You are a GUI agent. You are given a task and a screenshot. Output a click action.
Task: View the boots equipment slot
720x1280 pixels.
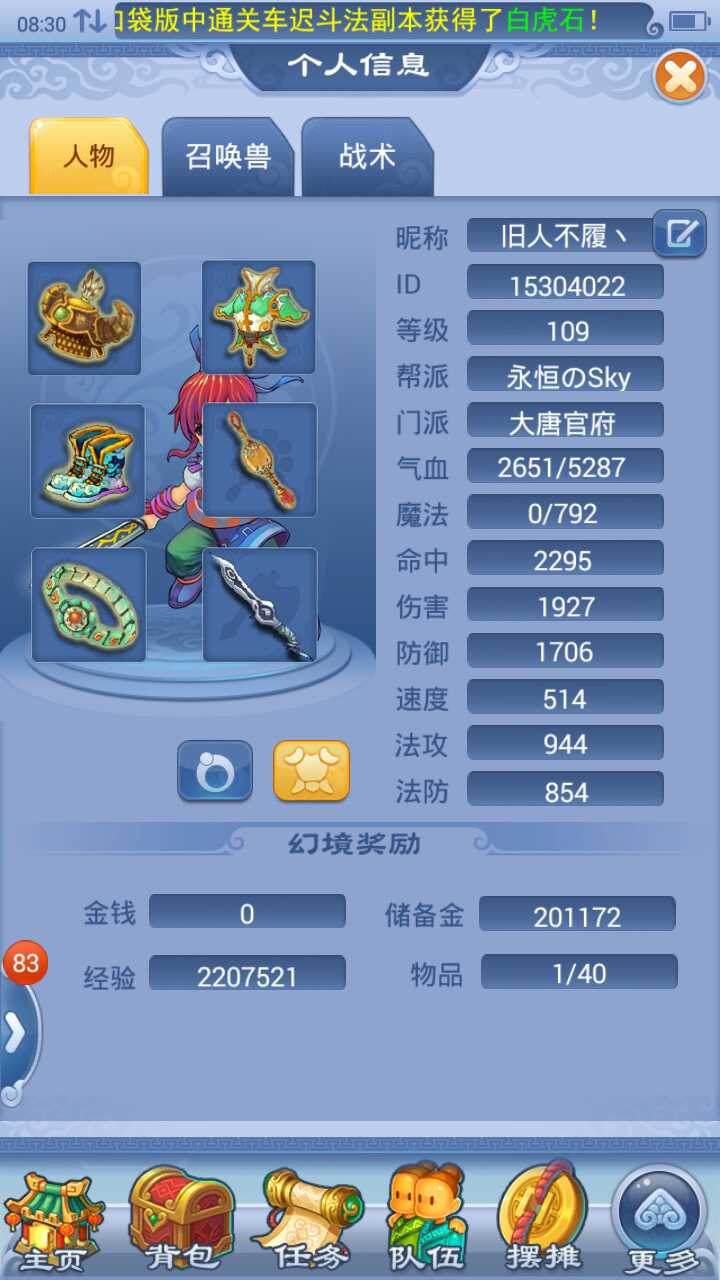87,461
